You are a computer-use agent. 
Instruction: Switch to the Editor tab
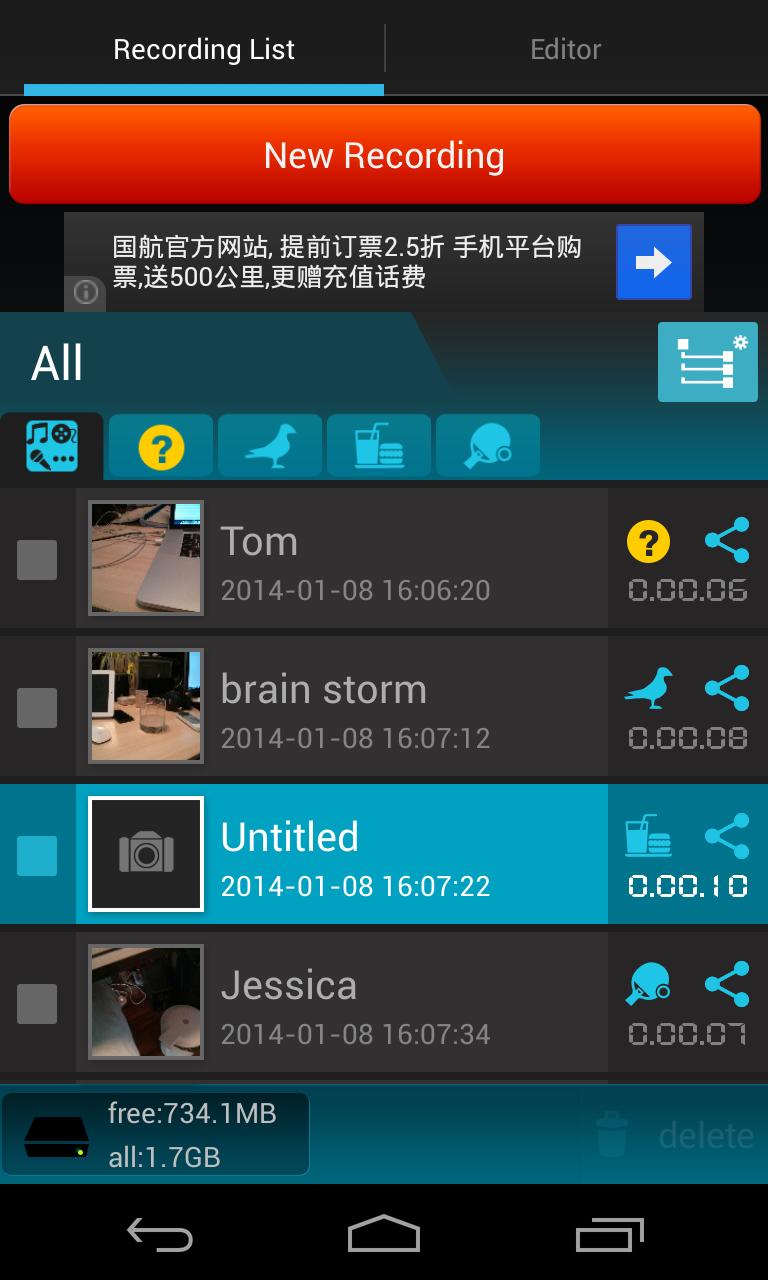click(565, 49)
